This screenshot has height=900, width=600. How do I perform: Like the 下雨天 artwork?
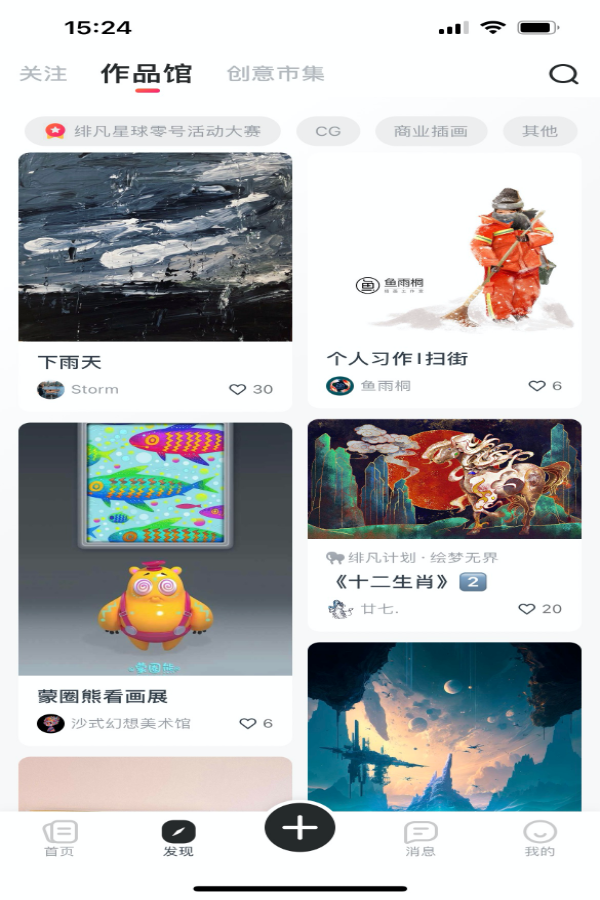[x=238, y=389]
